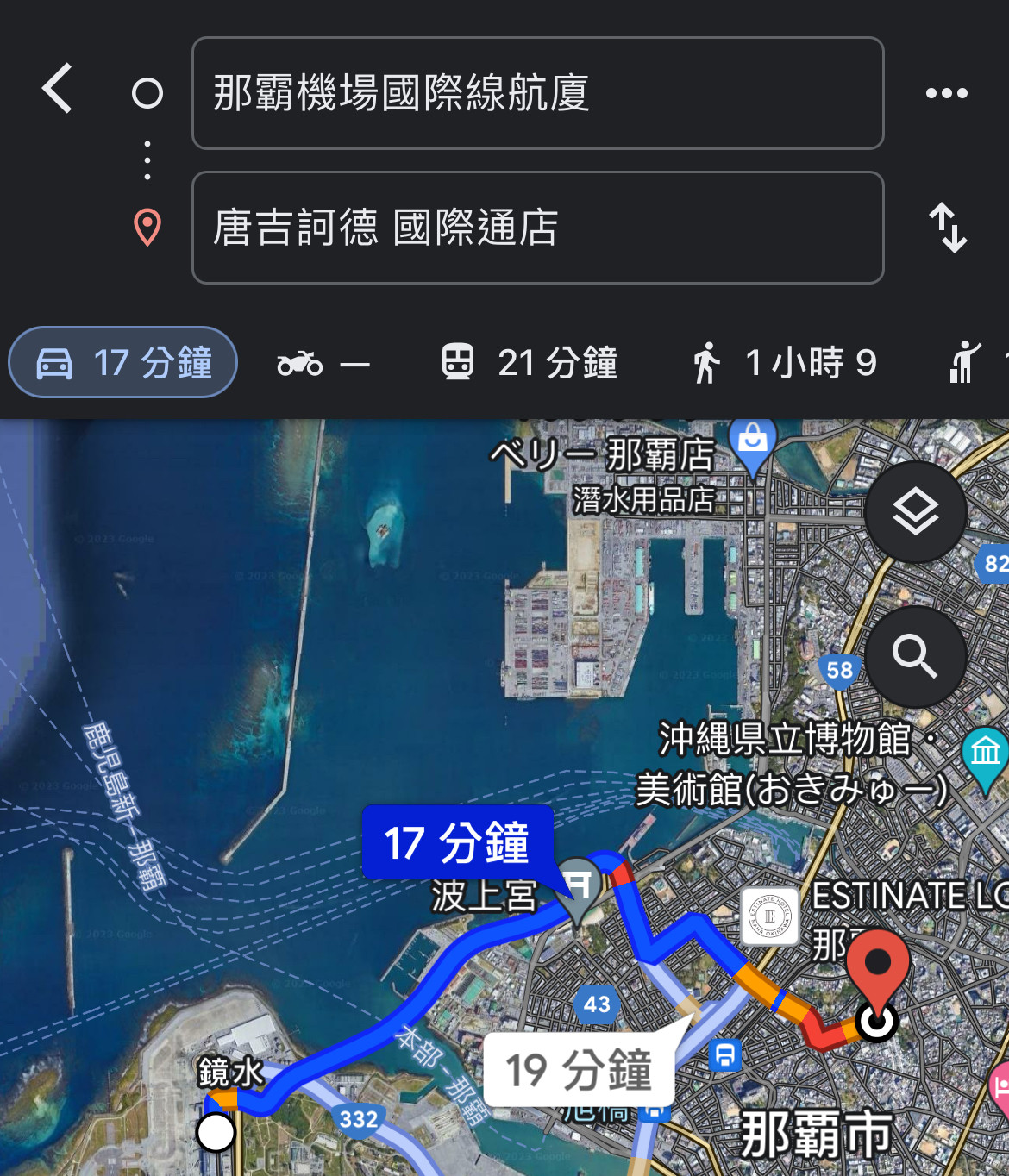Open the map layers button

point(915,513)
